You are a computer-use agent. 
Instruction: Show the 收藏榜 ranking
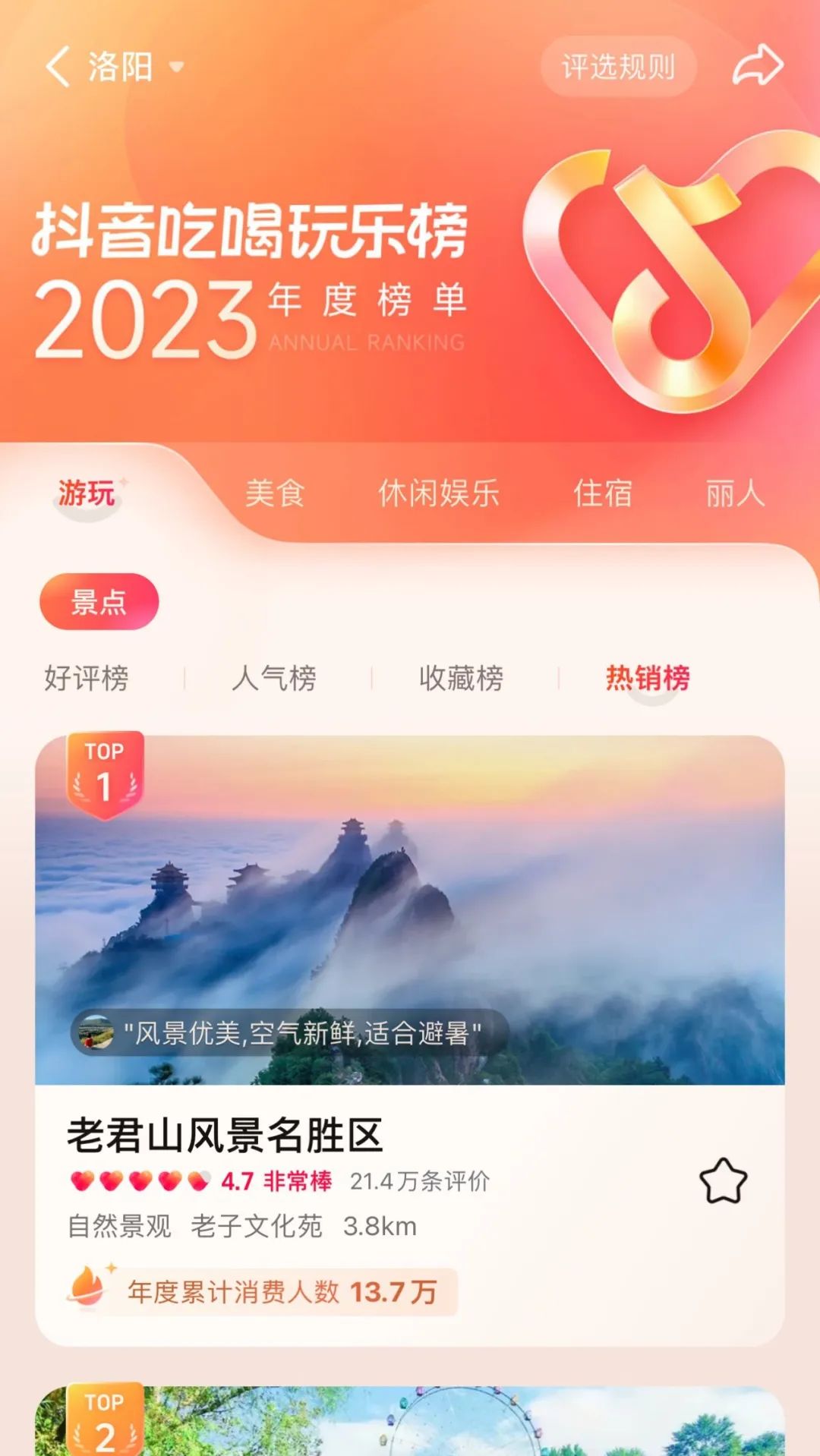coord(461,678)
